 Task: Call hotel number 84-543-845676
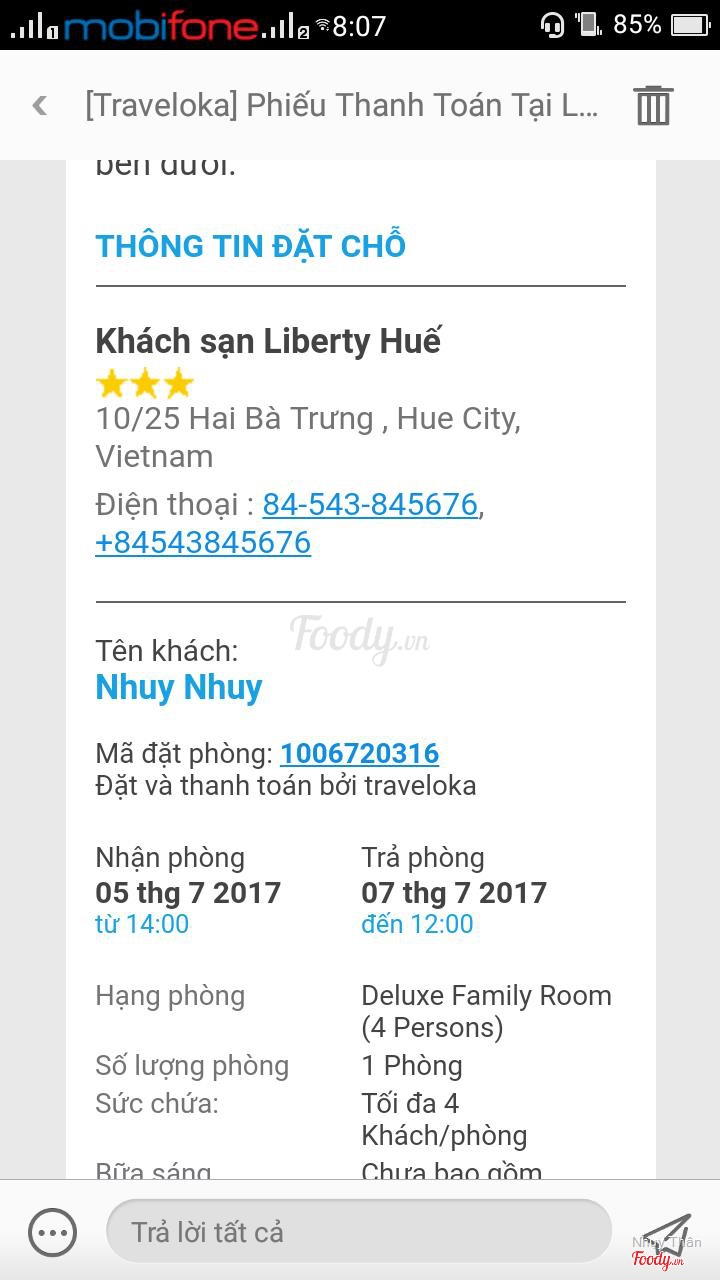point(370,505)
